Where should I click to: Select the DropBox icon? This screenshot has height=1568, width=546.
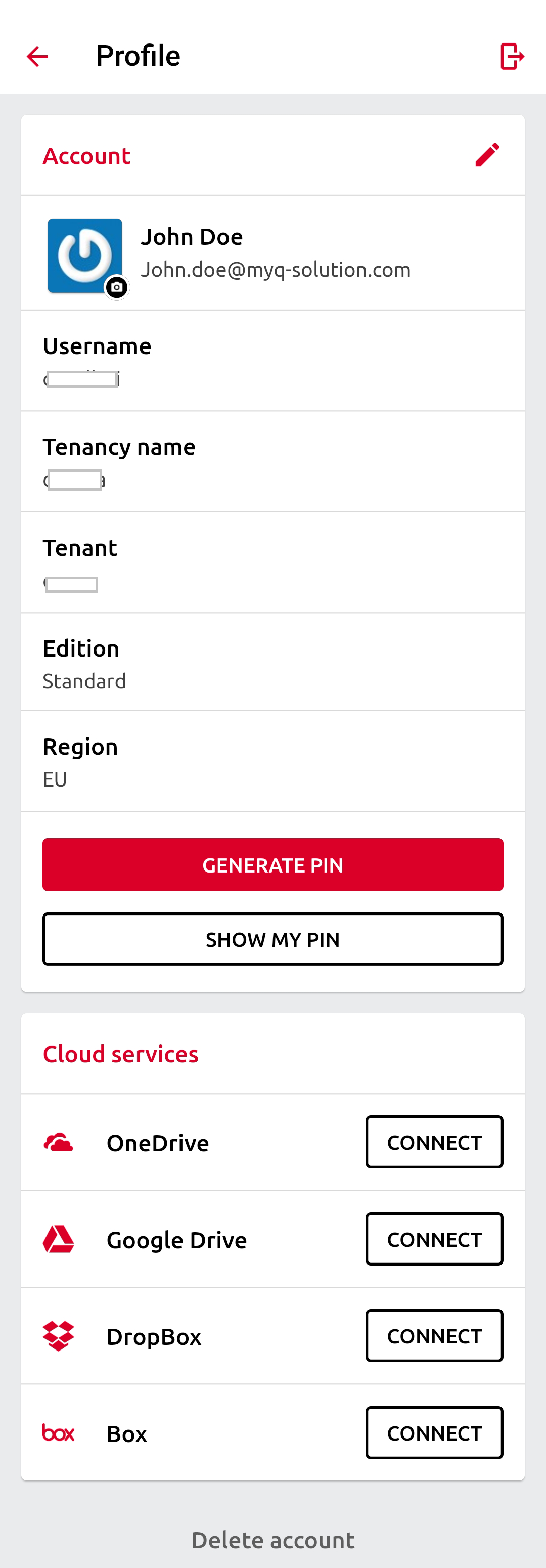(59, 1335)
